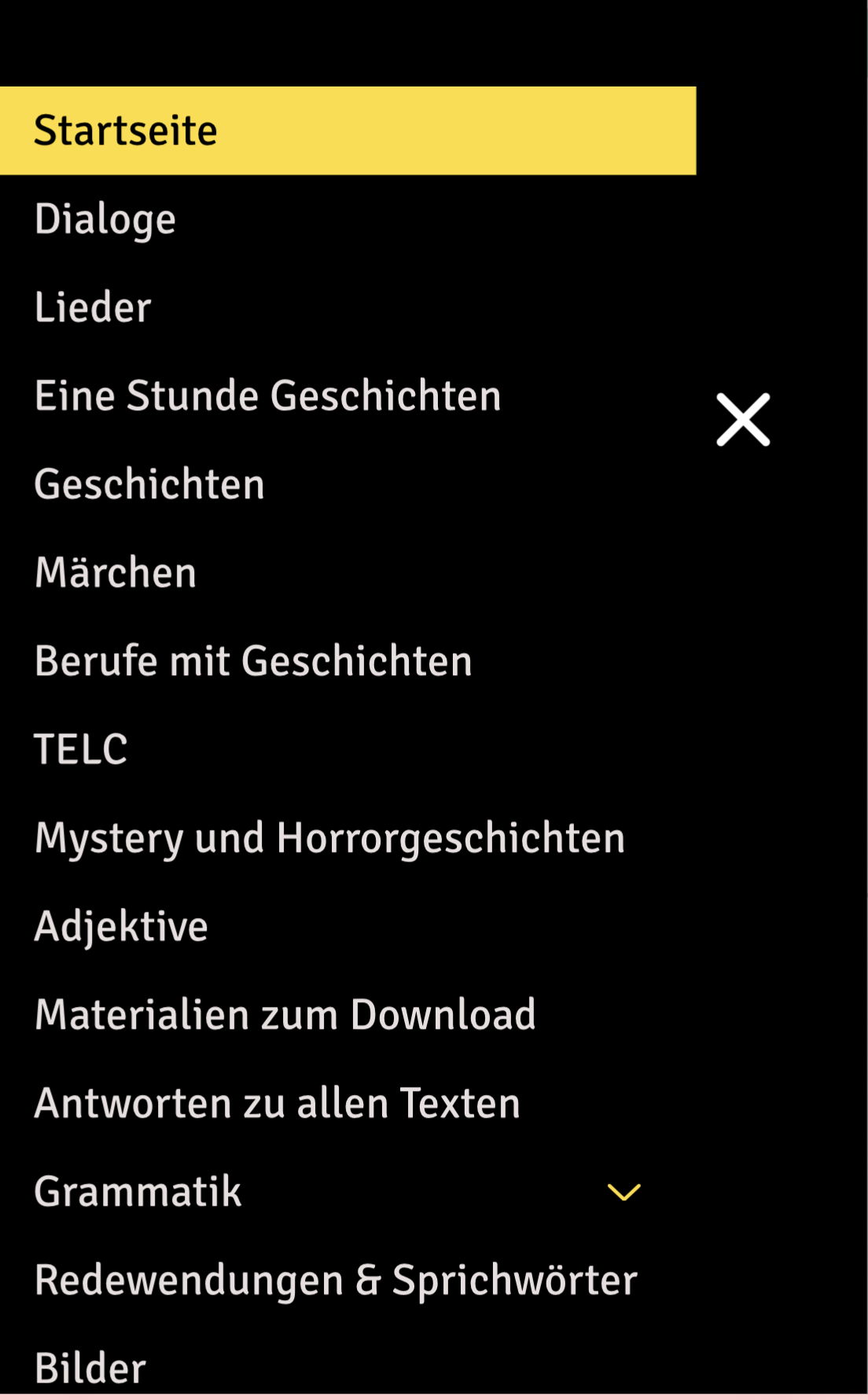The image size is (868, 1400).
Task: Expand the Grammatik submenu arrow
Action: pos(624,1192)
